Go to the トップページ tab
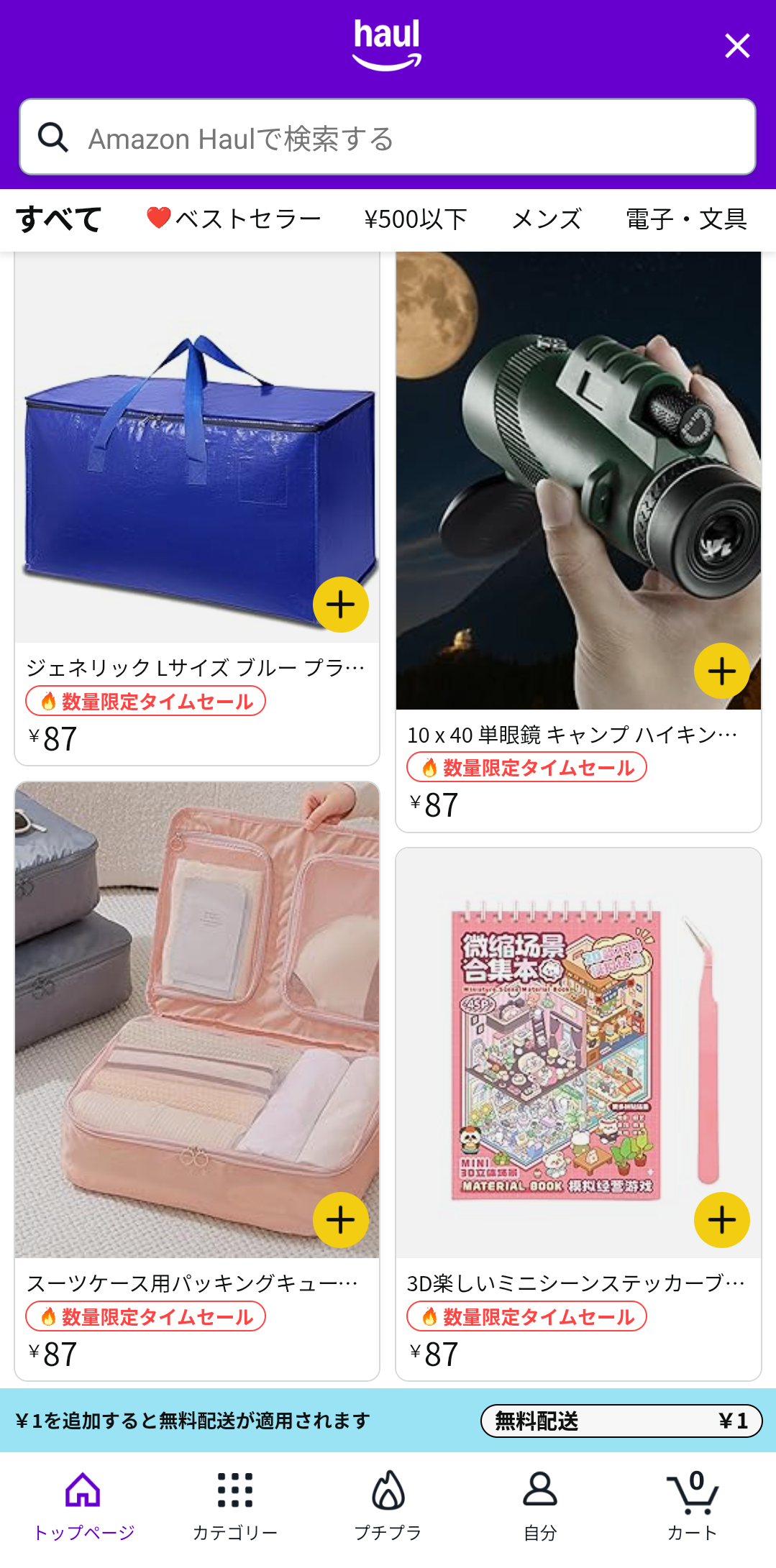The image size is (776, 1568). point(83,1504)
